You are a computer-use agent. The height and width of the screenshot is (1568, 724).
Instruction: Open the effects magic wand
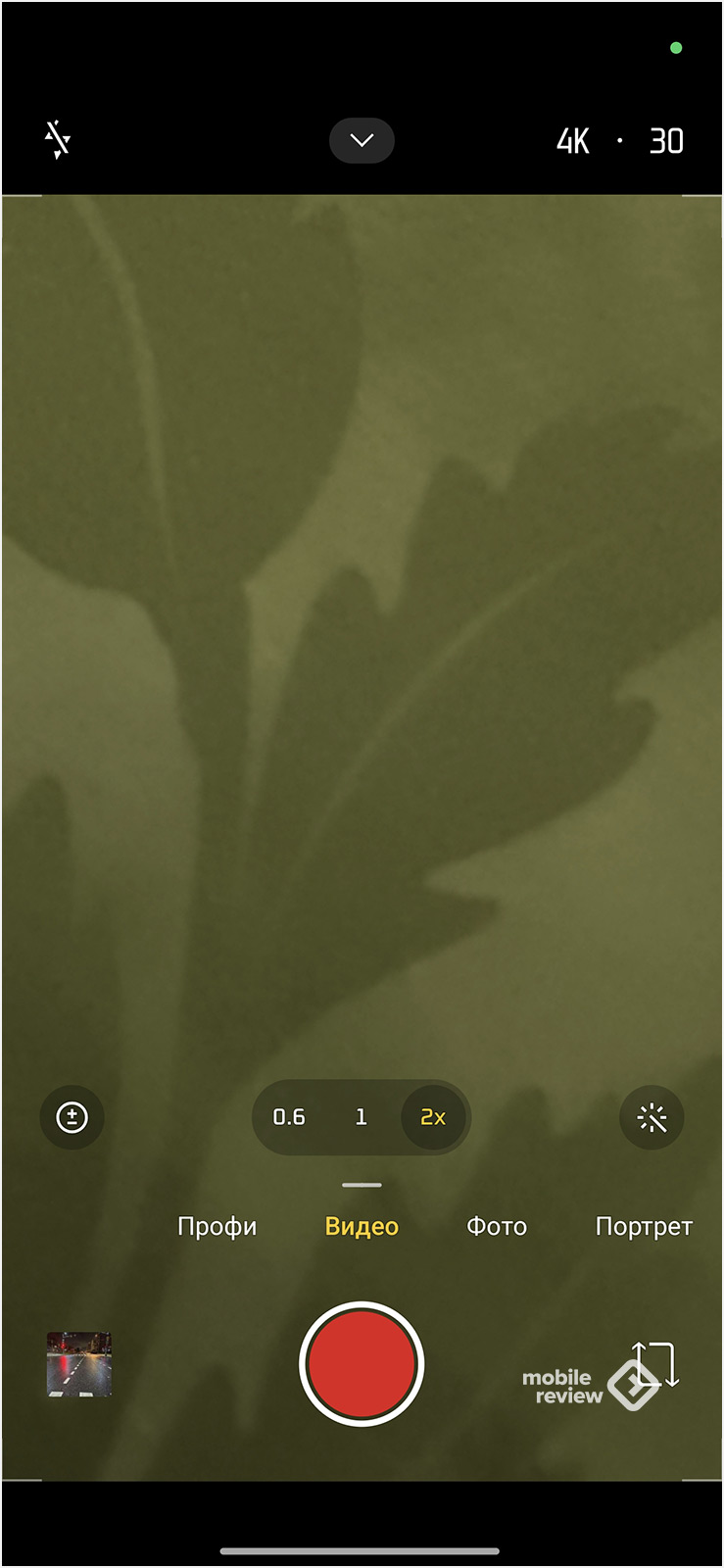652,1117
